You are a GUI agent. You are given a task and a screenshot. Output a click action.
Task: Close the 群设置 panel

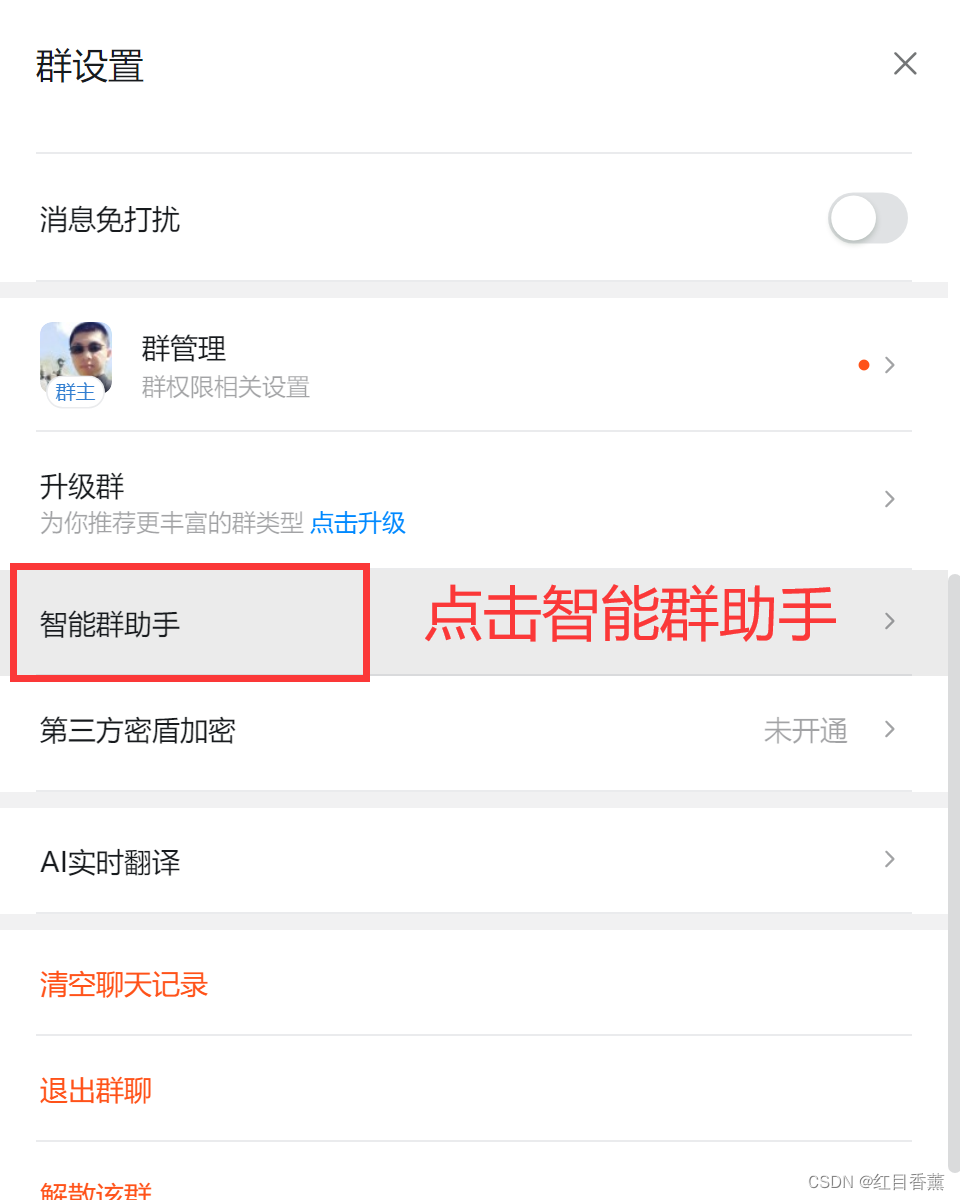[905, 65]
